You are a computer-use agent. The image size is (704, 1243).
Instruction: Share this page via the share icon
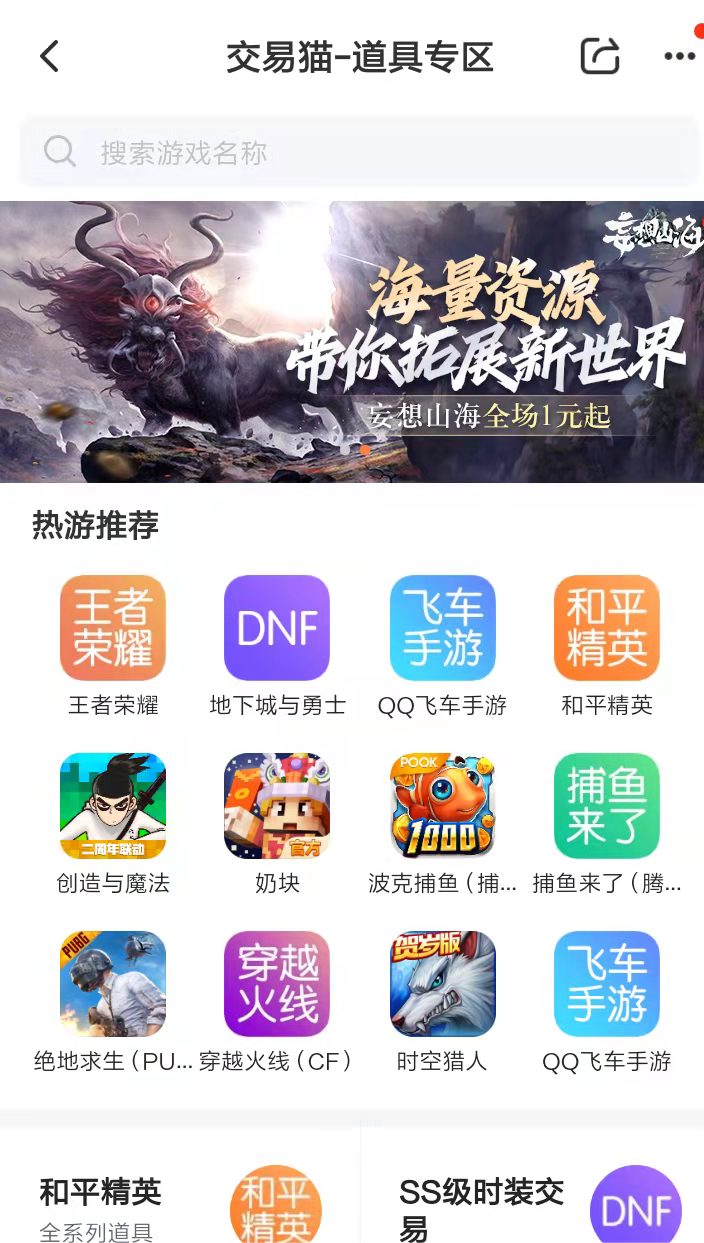(x=600, y=56)
